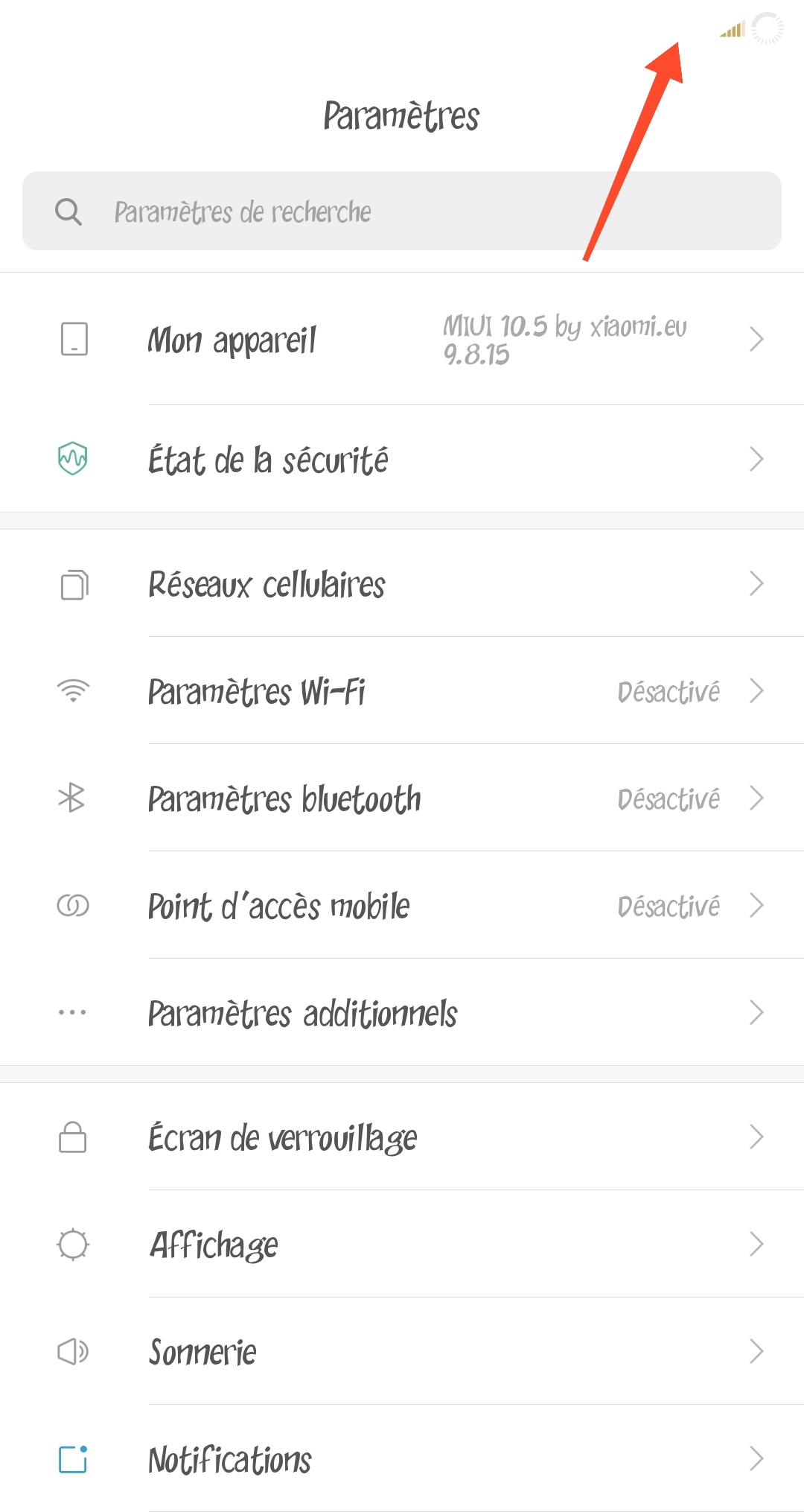Open Sonnerie settings
This screenshot has width=804, height=1512.
(x=402, y=1351)
